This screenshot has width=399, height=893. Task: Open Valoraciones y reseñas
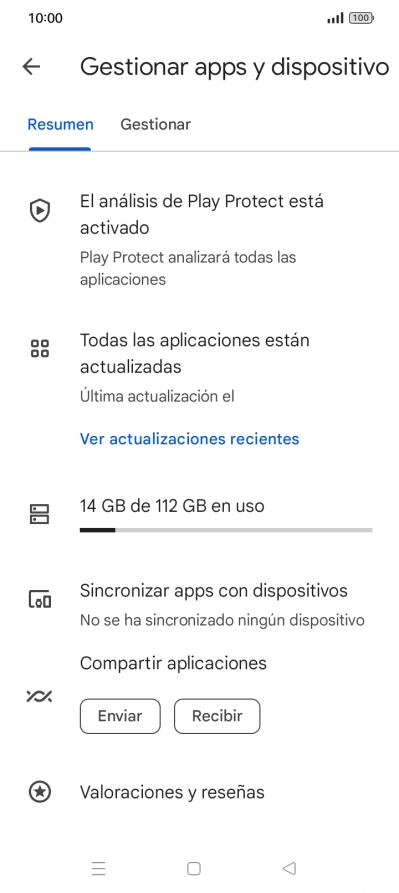coord(199,792)
